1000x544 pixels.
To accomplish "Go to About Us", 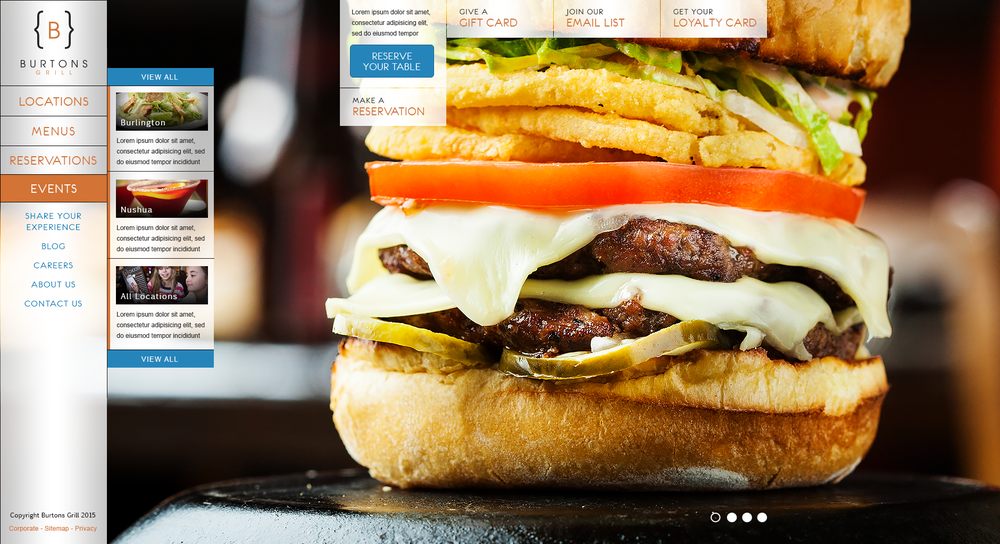I will pyautogui.click(x=53, y=284).
